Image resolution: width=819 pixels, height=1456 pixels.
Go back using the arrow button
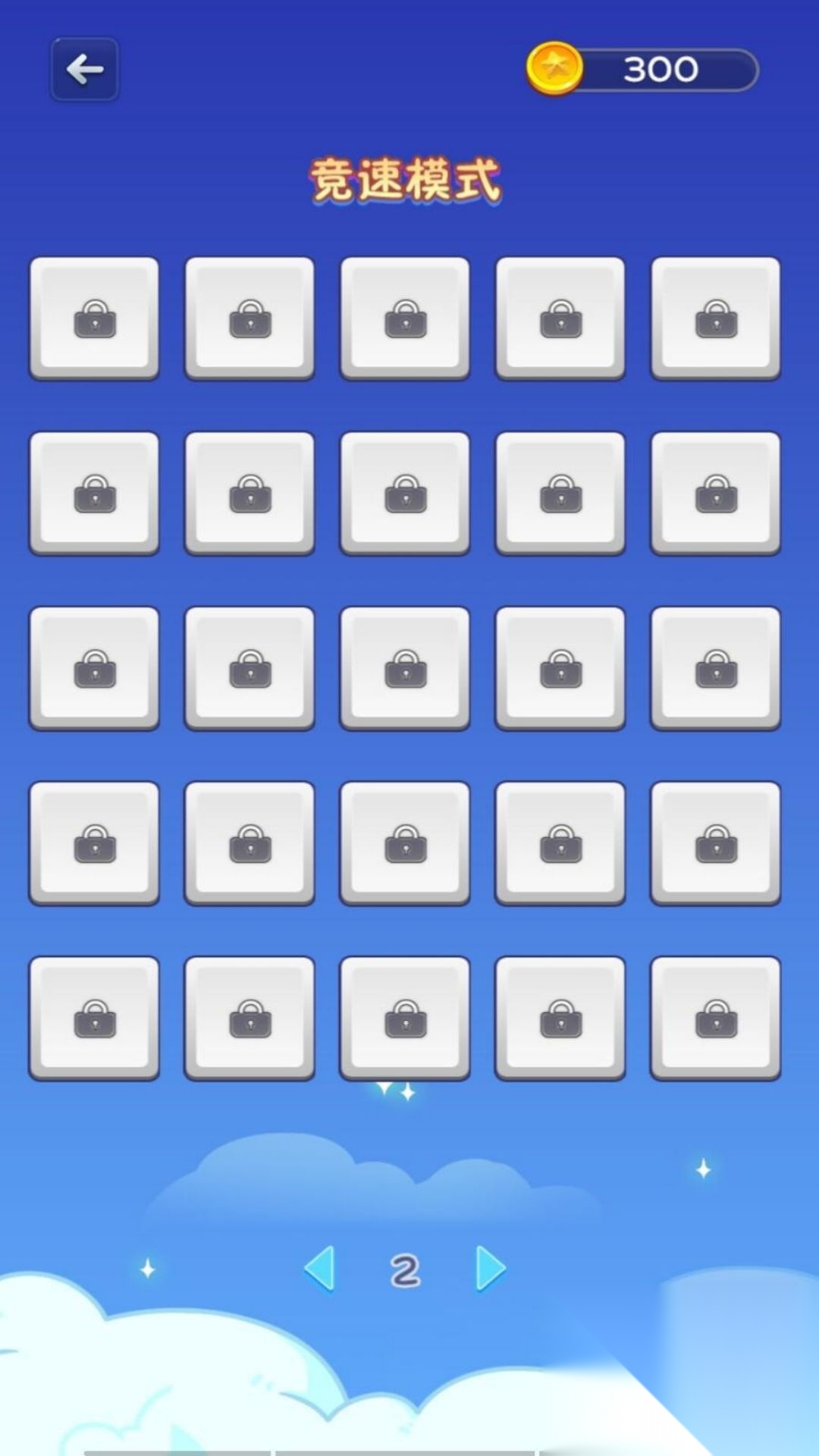[x=84, y=70]
